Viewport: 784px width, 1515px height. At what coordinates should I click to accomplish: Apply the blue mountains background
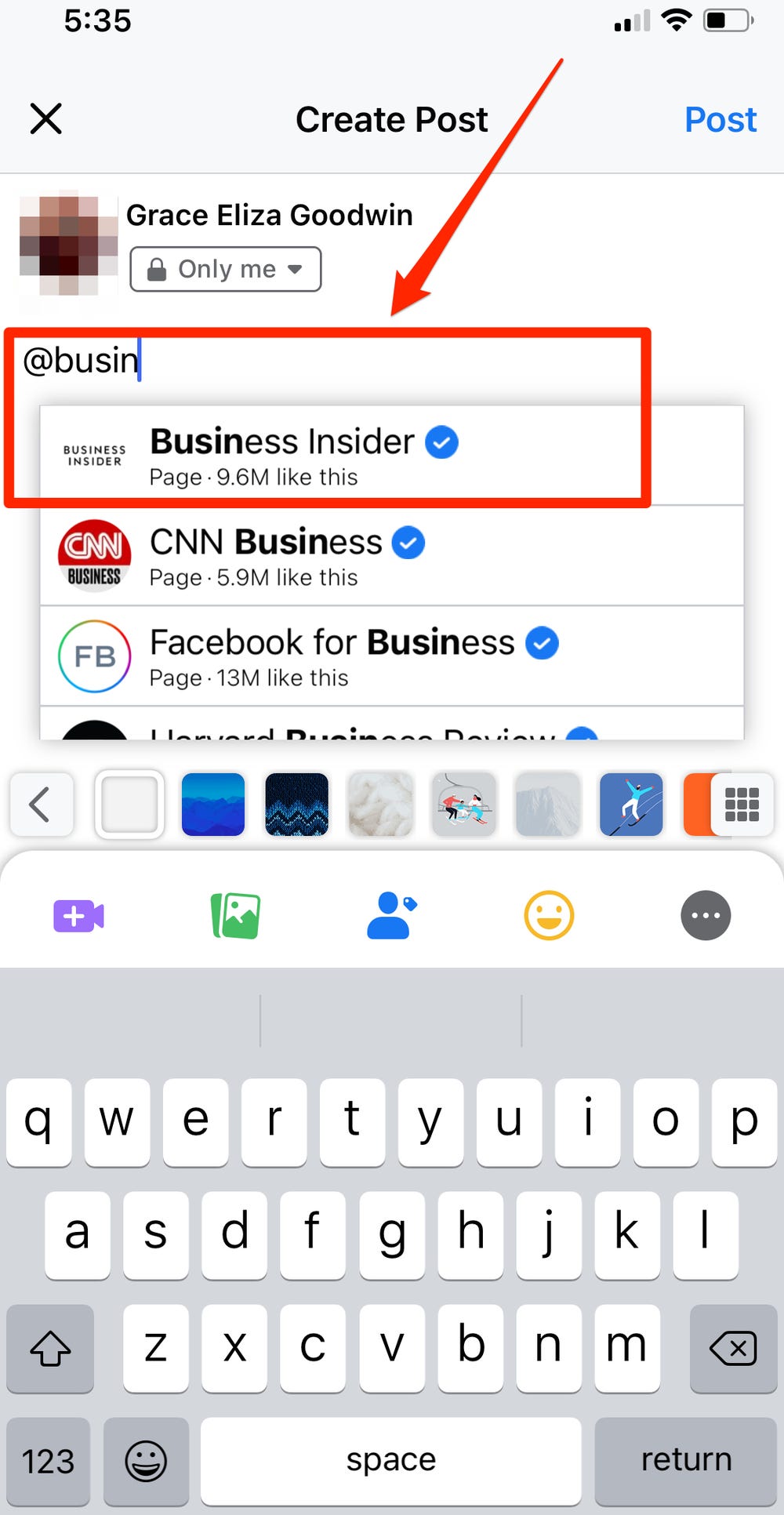(213, 805)
